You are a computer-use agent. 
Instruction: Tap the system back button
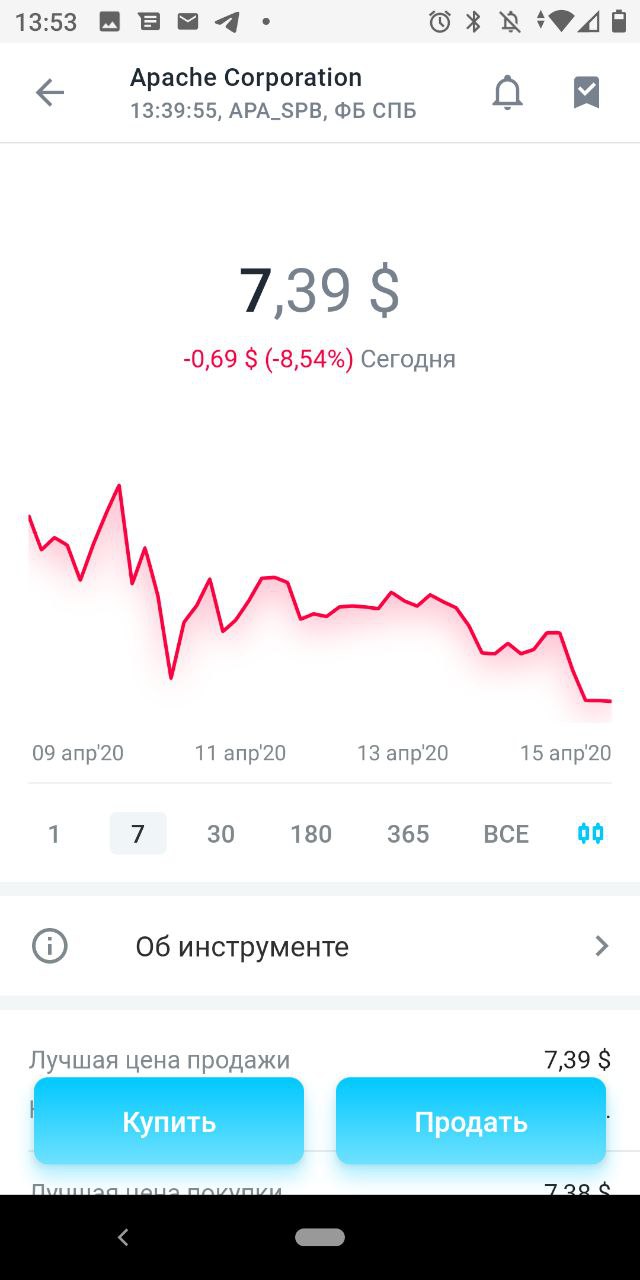click(123, 1238)
